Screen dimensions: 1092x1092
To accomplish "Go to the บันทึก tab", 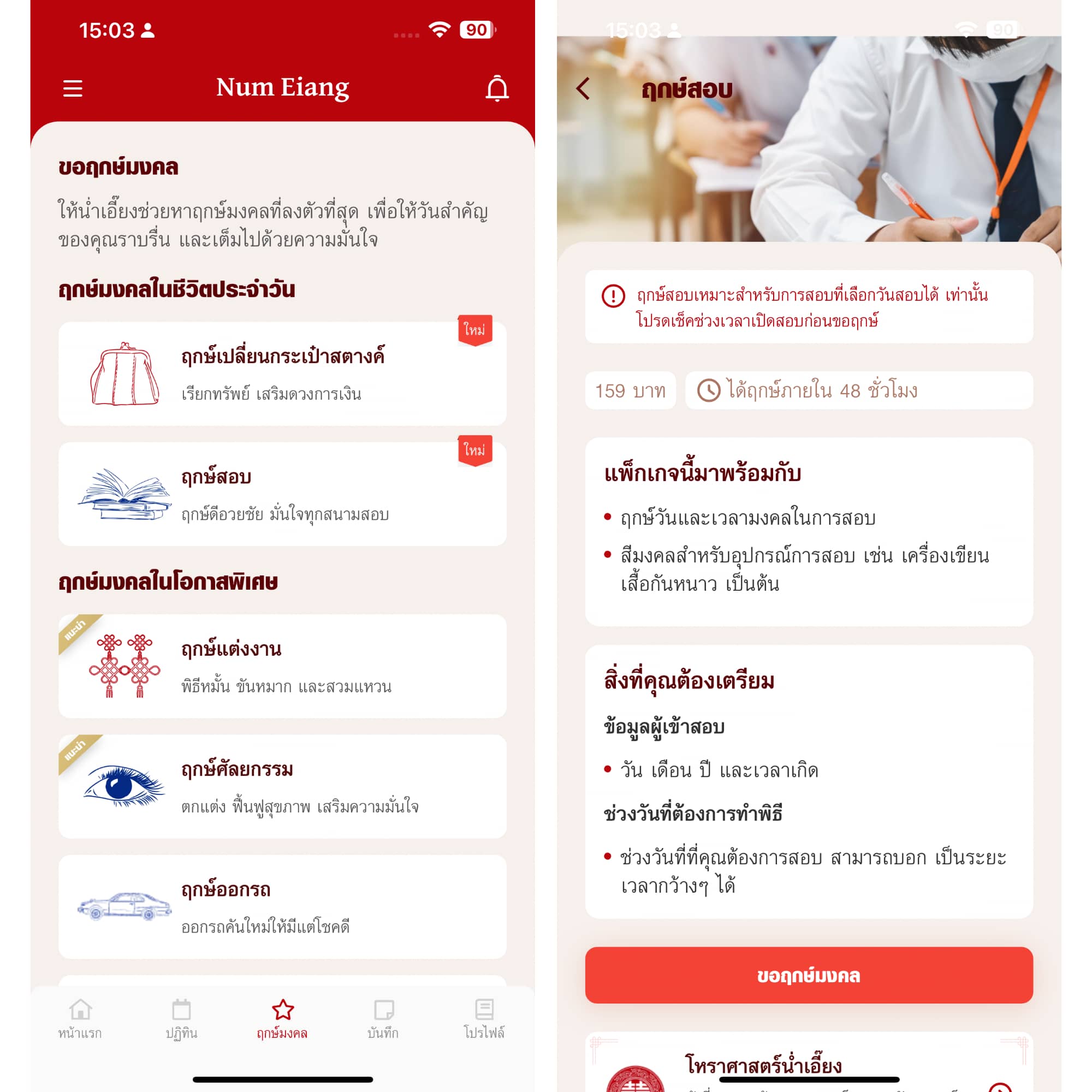I will click(383, 1018).
